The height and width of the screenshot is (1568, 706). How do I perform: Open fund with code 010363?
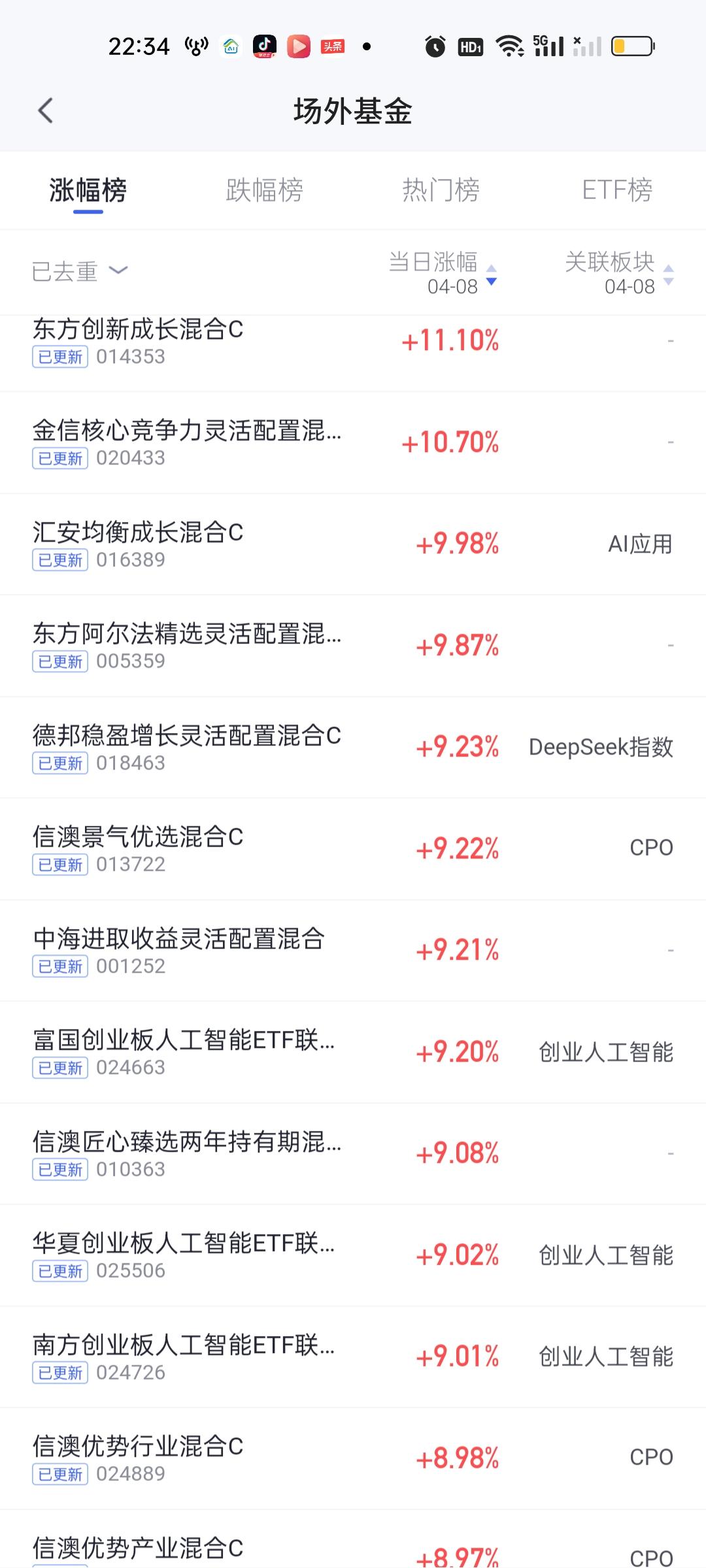(x=186, y=1154)
